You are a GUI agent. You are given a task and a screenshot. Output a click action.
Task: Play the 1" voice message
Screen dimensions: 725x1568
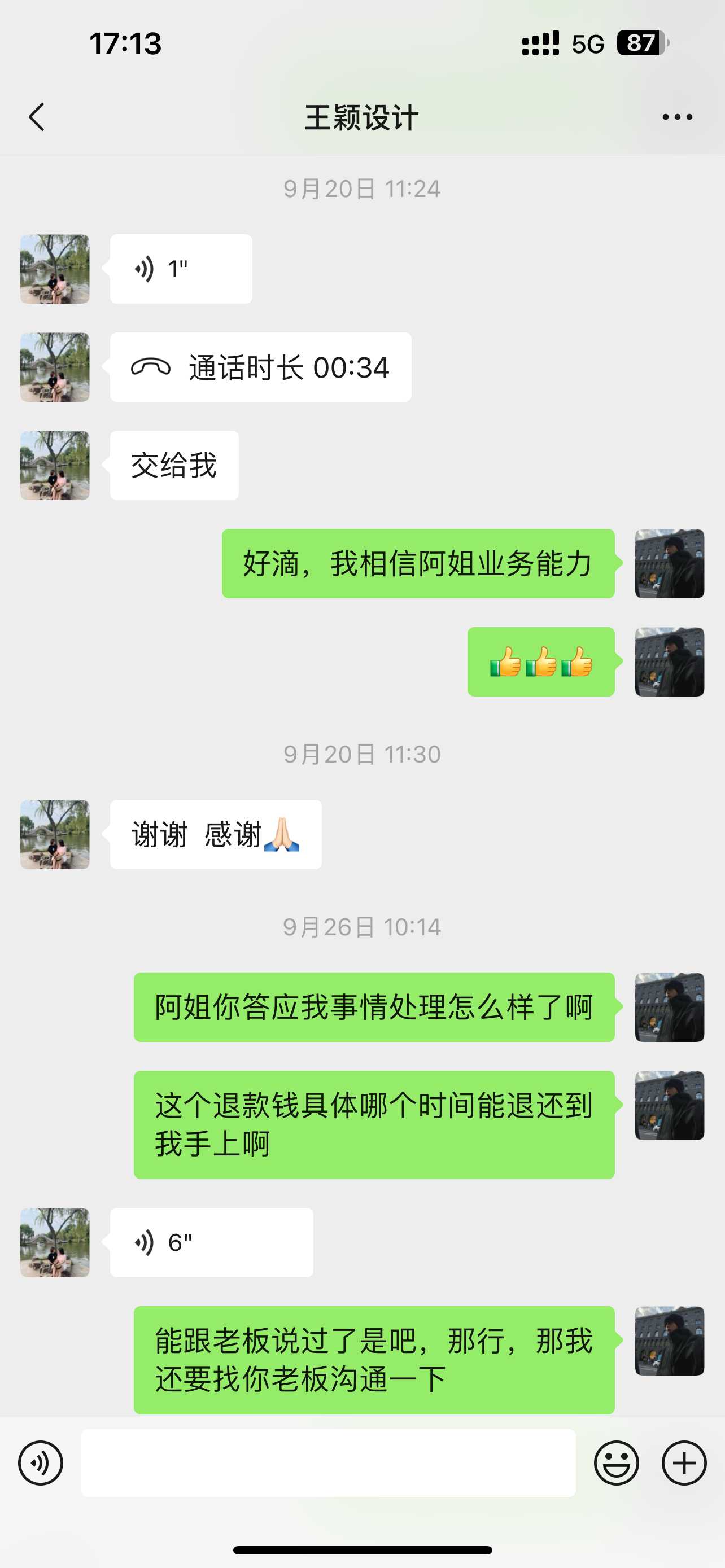(181, 269)
